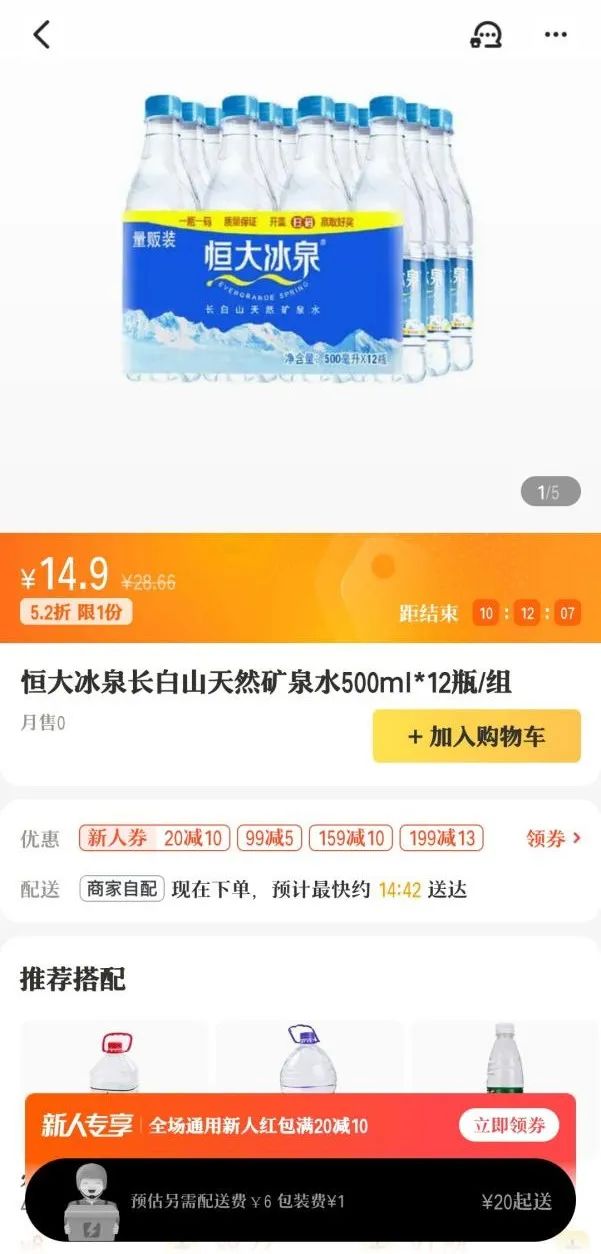Image resolution: width=601 pixels, height=1254 pixels.
Task: Select the 159减10 coupon chip
Action: [350, 838]
